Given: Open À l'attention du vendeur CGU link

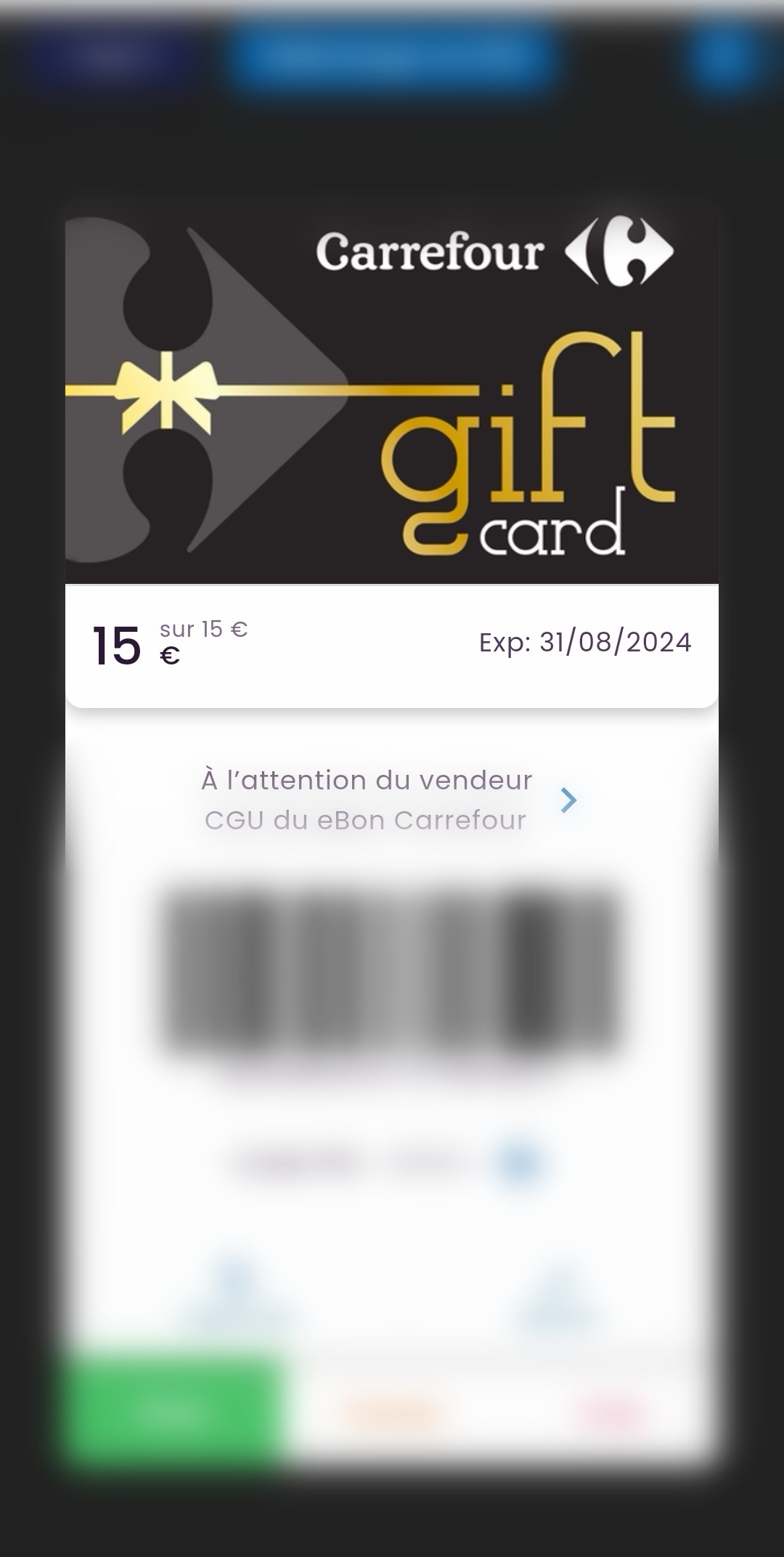Looking at the screenshot, I should (390, 800).
